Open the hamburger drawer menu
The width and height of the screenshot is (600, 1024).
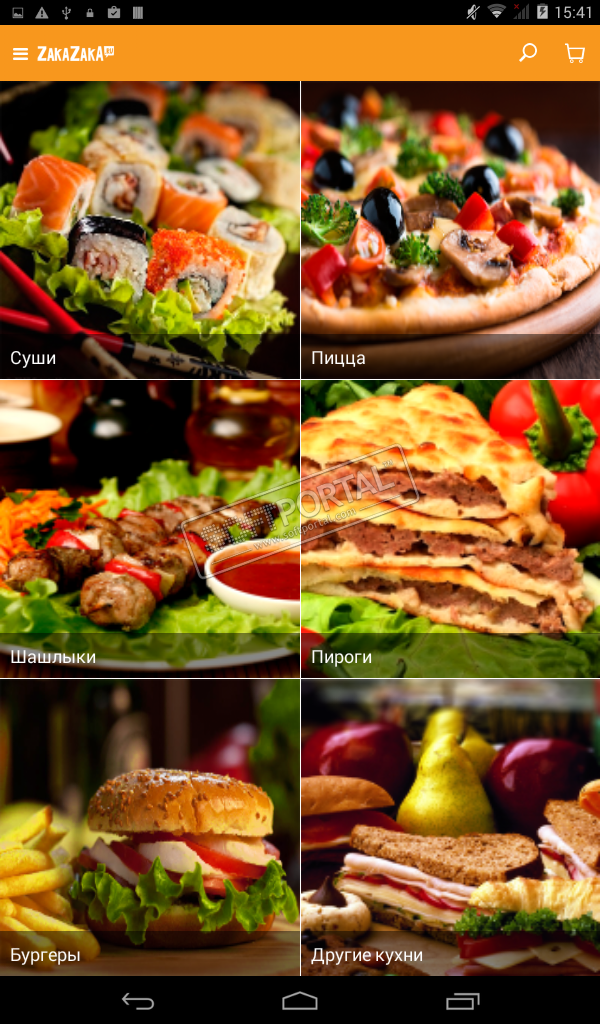pyautogui.click(x=20, y=54)
